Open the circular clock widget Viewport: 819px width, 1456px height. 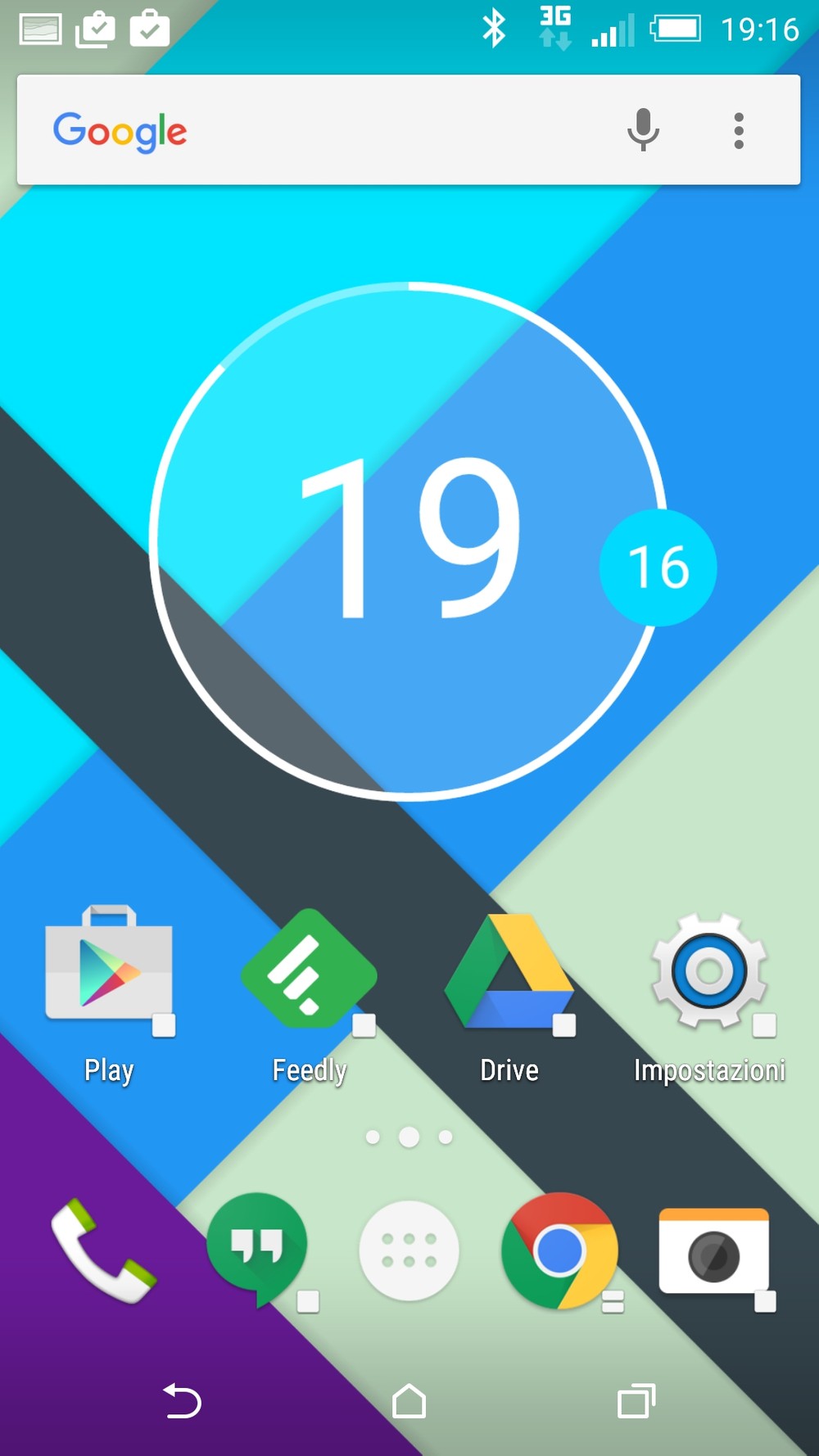[409, 540]
